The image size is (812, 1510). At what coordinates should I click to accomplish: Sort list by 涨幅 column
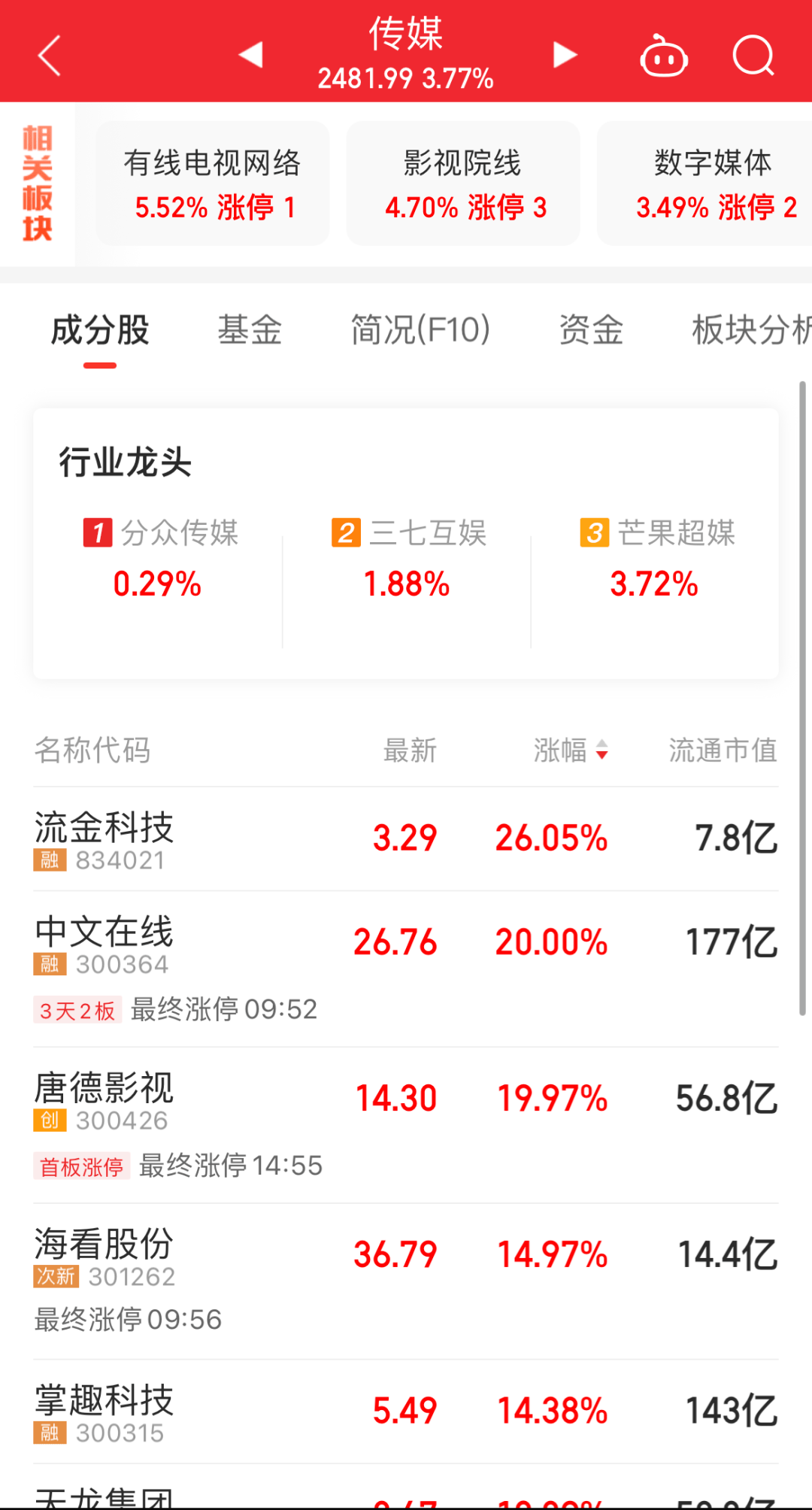(570, 750)
